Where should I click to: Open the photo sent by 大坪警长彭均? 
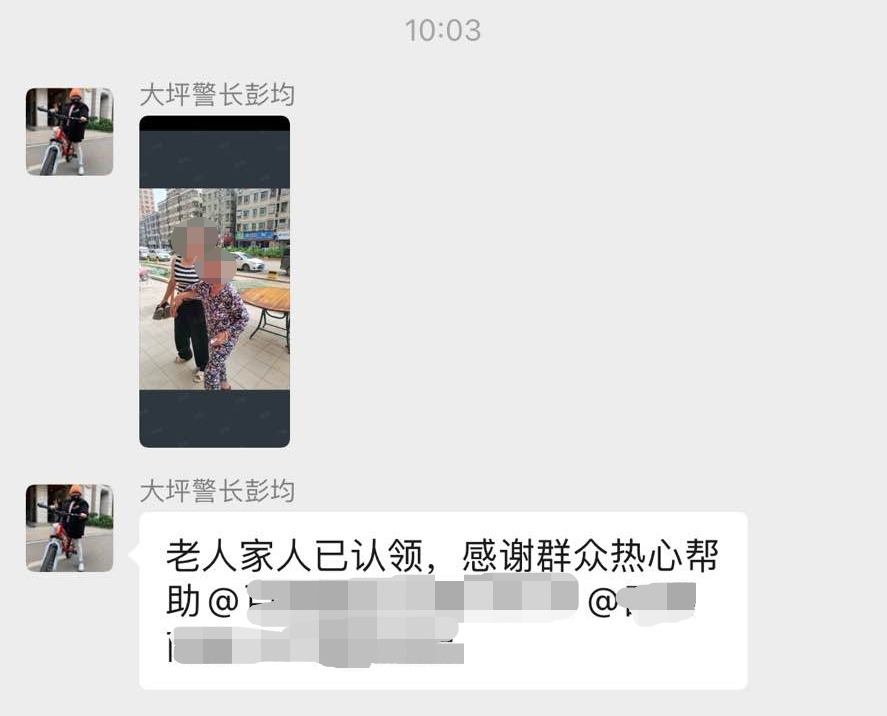point(214,281)
